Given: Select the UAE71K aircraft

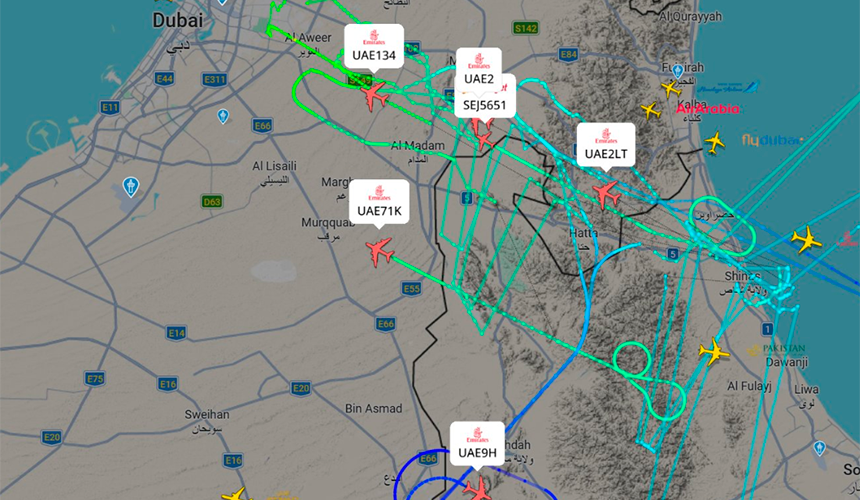Looking at the screenshot, I should click(x=379, y=250).
